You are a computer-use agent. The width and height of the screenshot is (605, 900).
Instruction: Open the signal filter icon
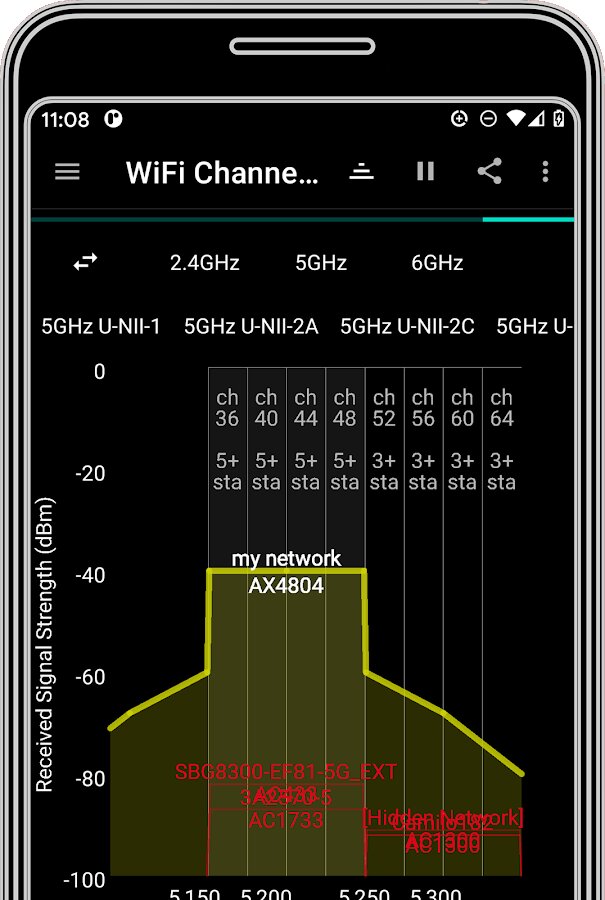pos(362,171)
